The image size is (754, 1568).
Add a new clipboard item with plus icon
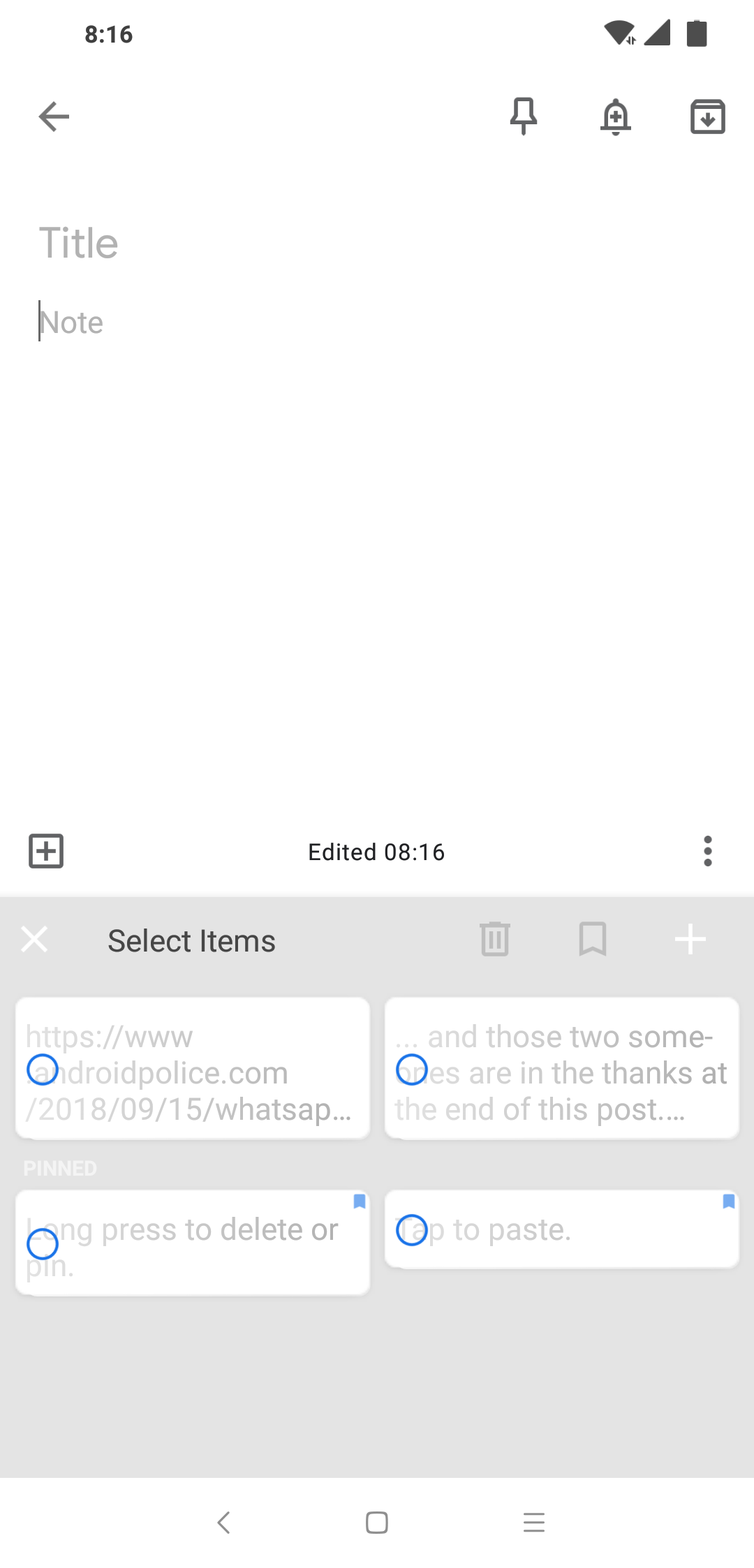(690, 939)
